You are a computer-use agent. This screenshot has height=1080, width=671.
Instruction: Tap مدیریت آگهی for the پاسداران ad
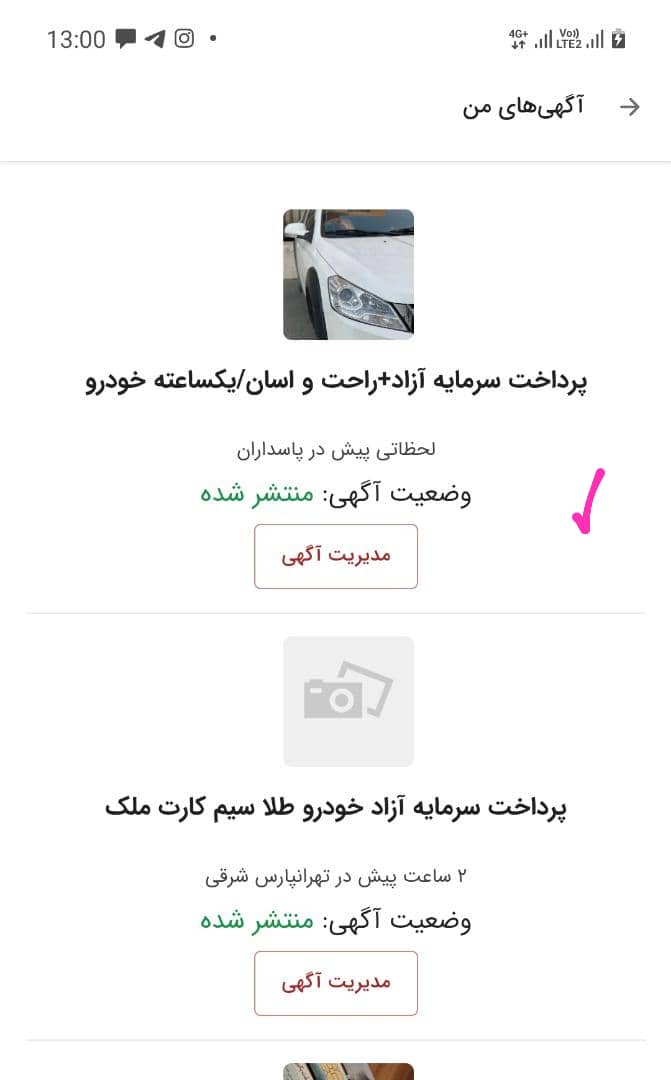pos(336,557)
